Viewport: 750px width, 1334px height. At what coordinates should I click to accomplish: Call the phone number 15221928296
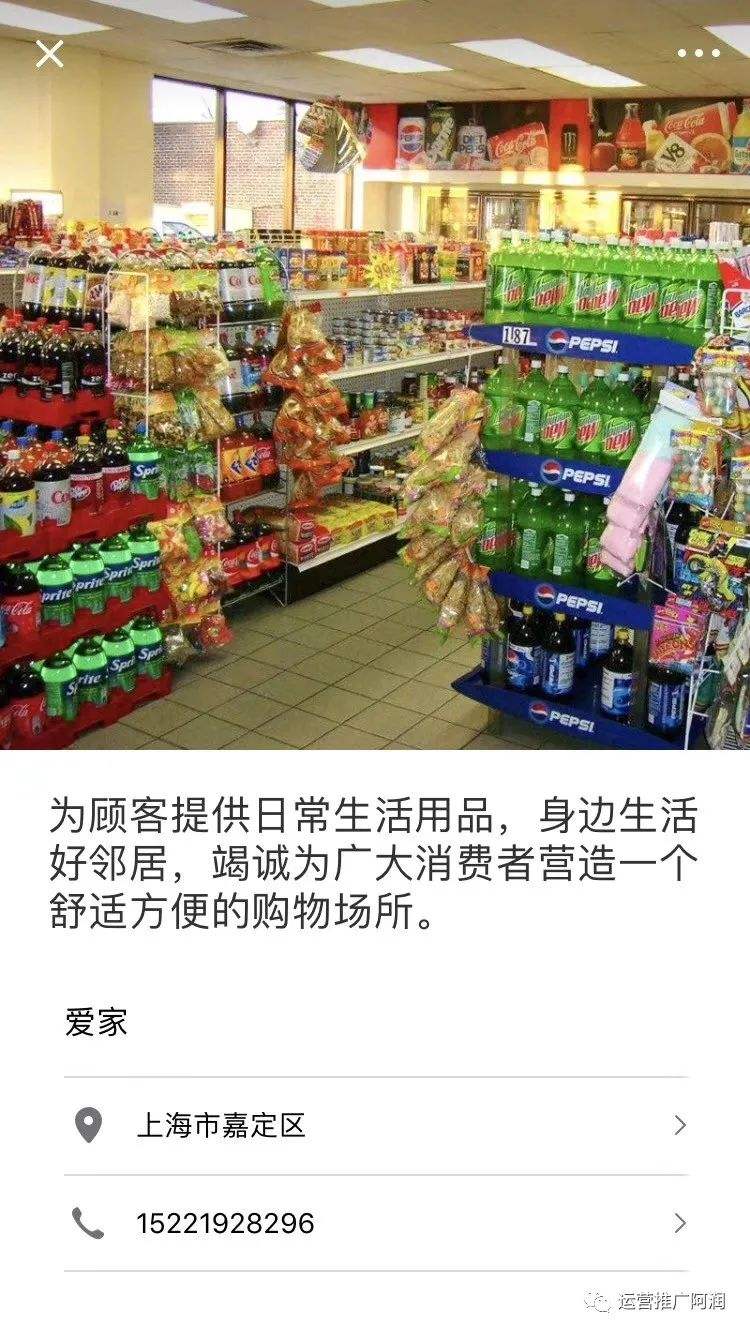pyautogui.click(x=376, y=1223)
